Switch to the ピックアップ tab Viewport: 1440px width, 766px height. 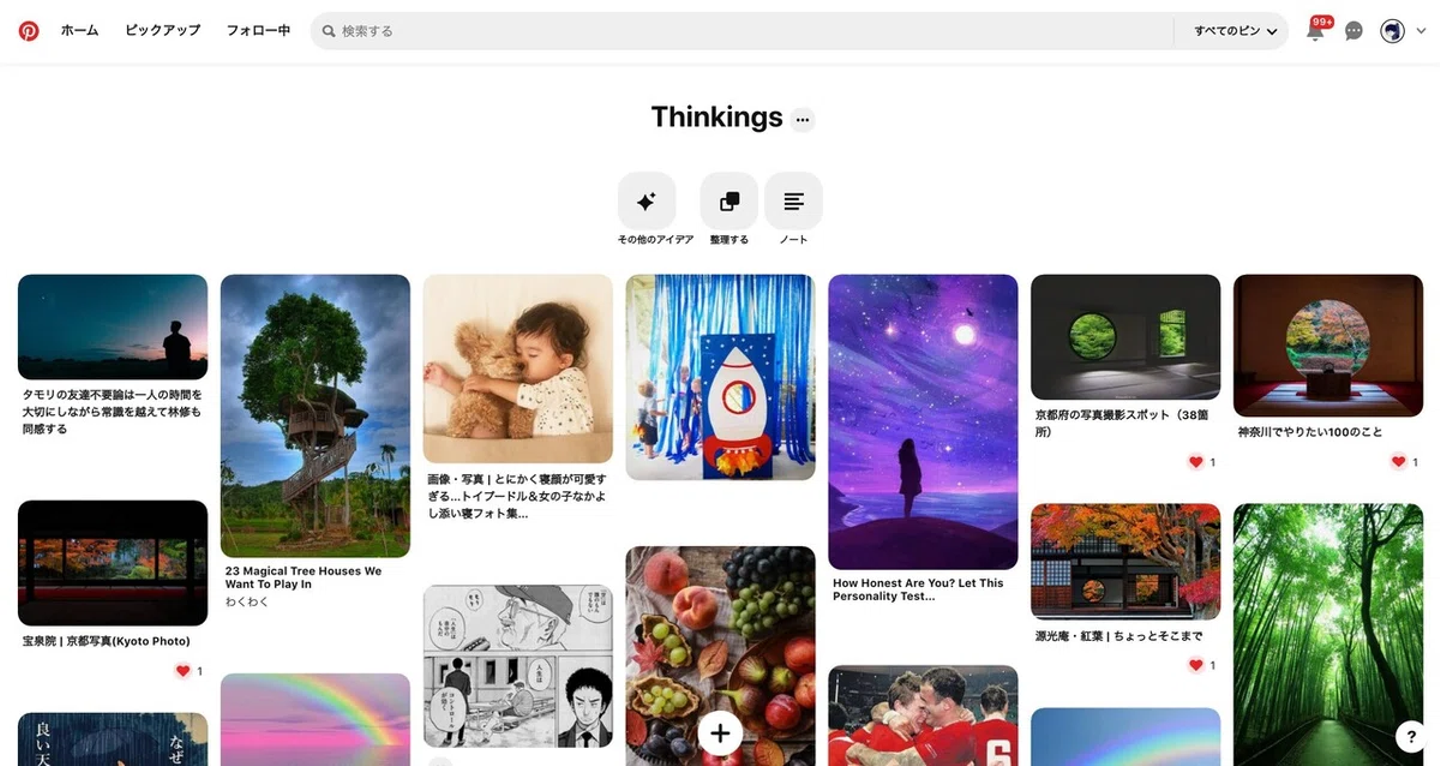[163, 31]
